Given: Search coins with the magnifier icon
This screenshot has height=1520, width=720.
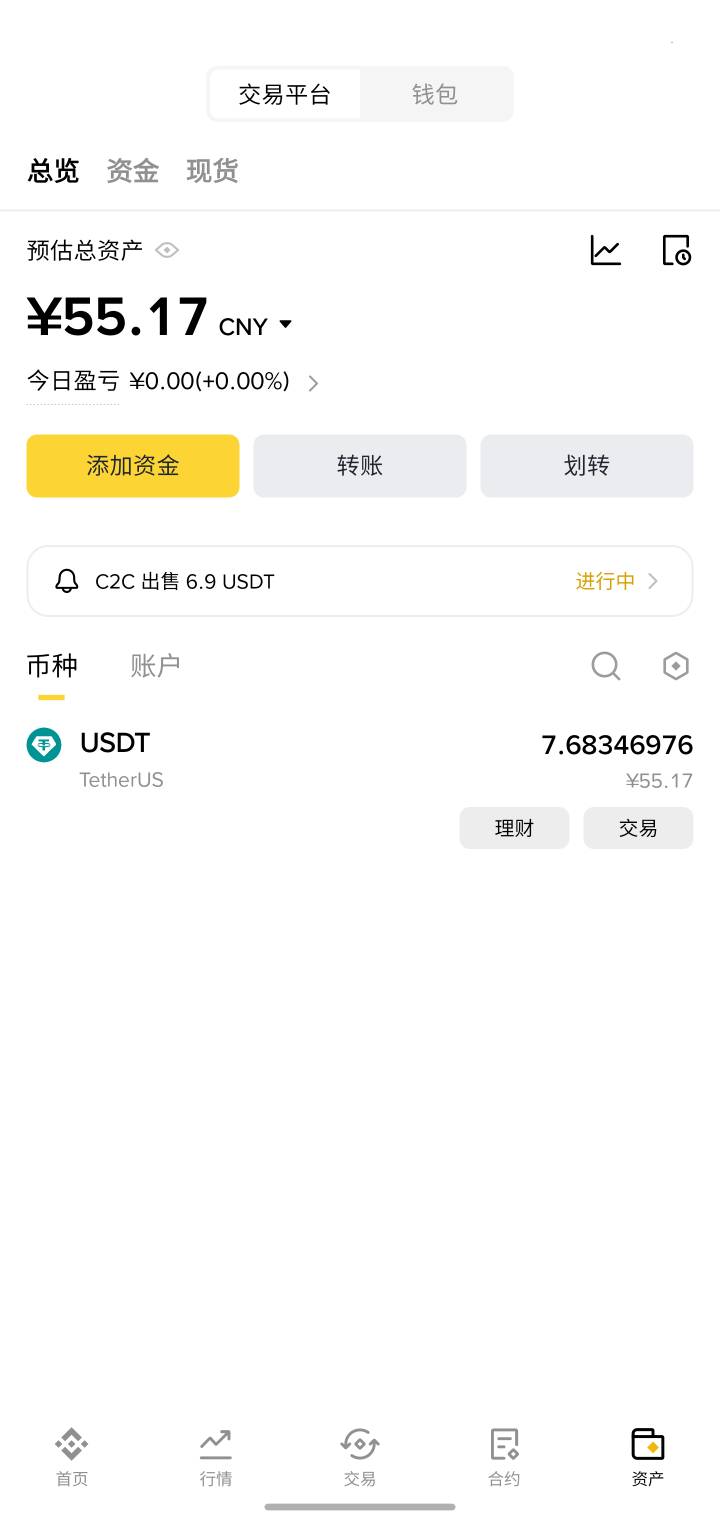Looking at the screenshot, I should pyautogui.click(x=606, y=666).
